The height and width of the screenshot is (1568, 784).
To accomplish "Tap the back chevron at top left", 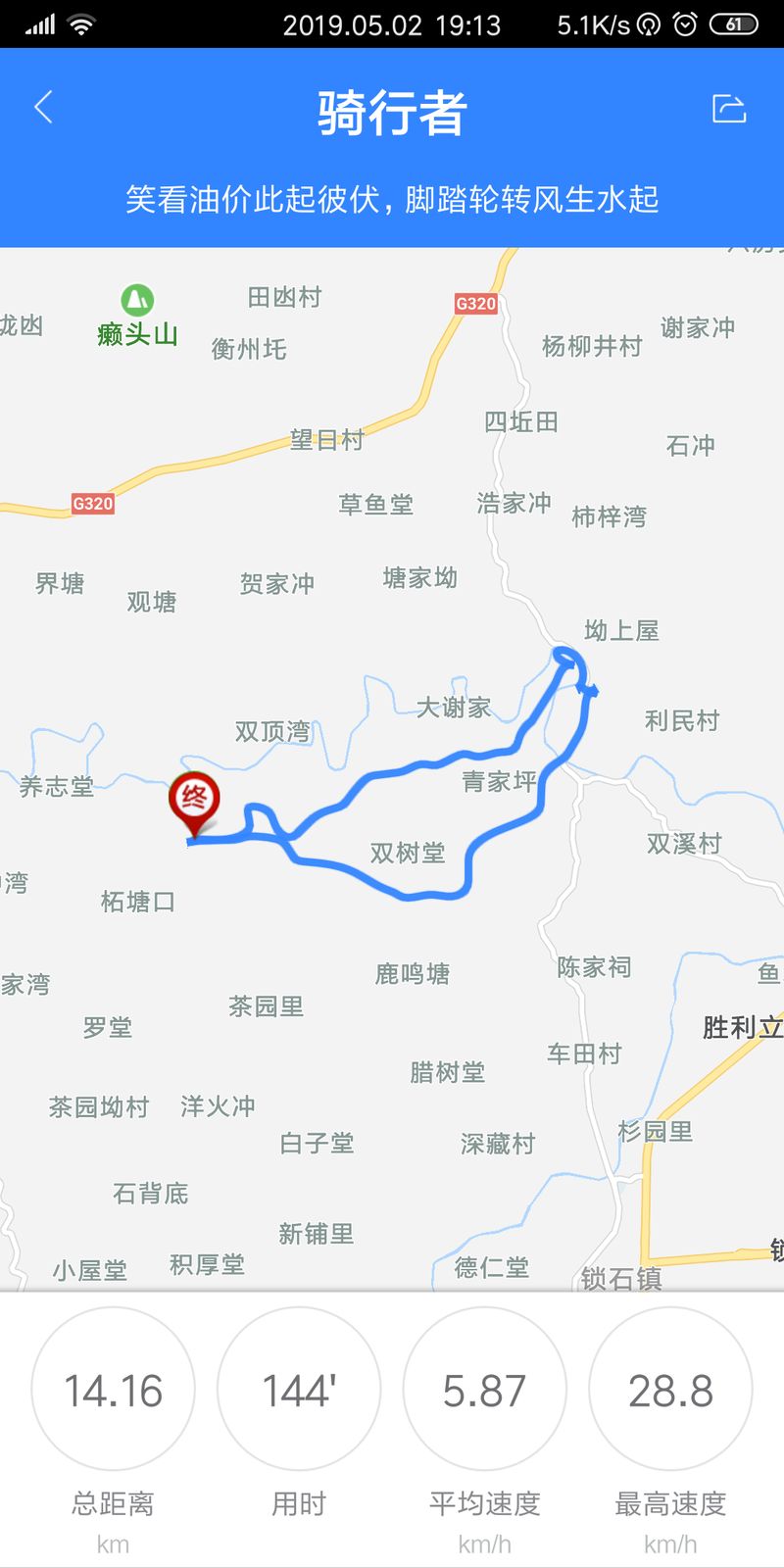I will point(43,108).
